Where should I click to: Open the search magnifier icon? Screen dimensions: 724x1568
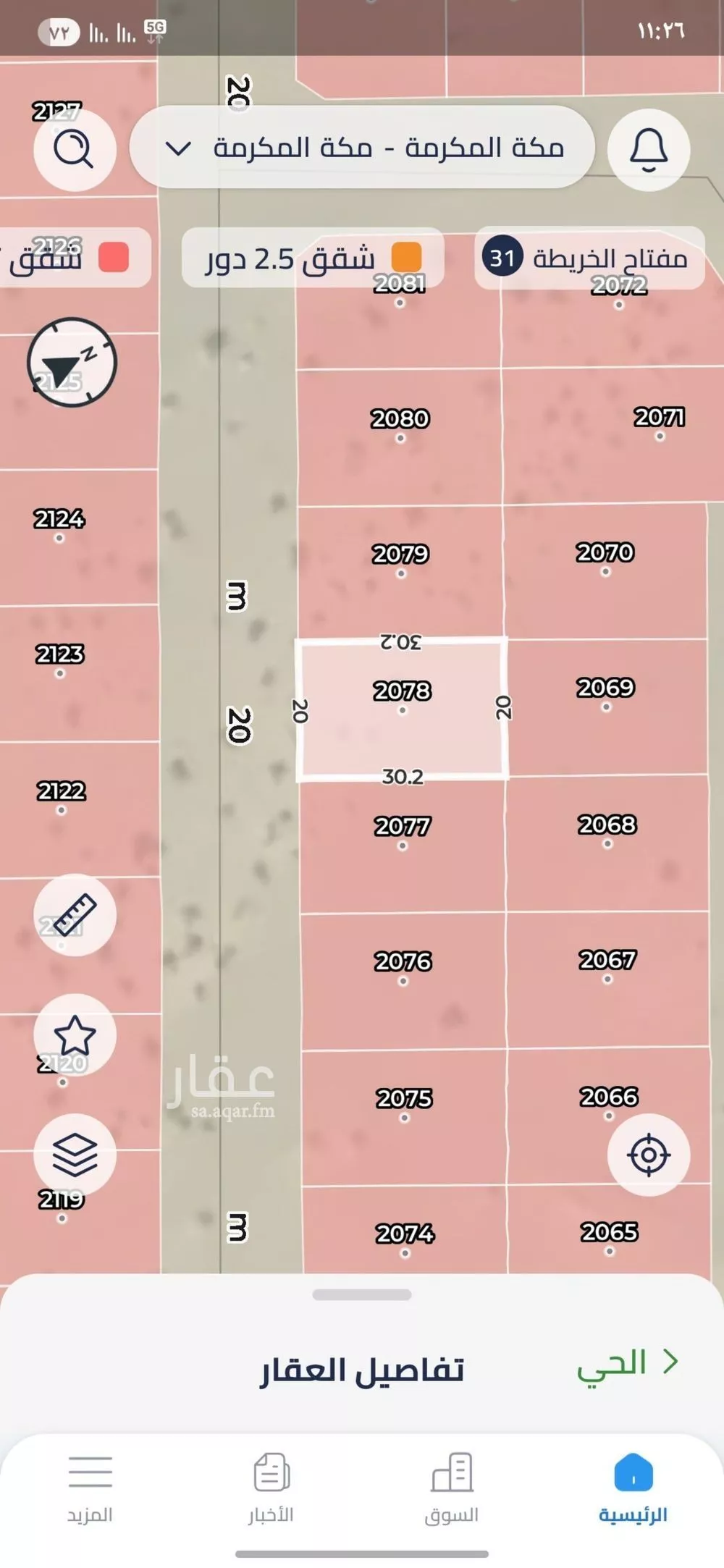click(x=74, y=150)
